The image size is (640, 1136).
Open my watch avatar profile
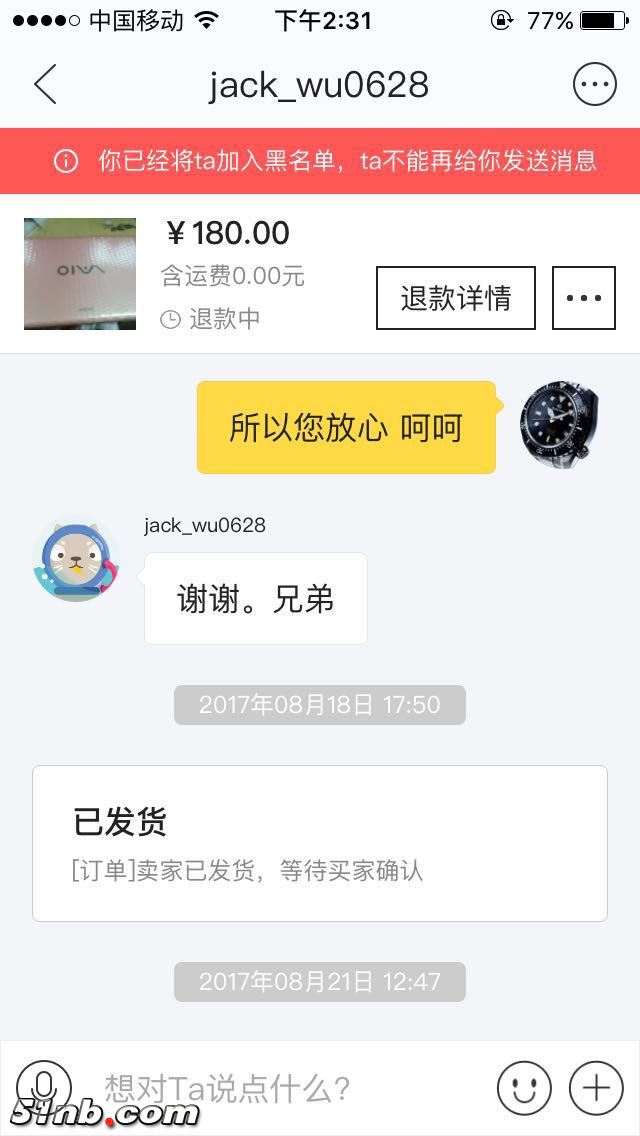(x=559, y=425)
